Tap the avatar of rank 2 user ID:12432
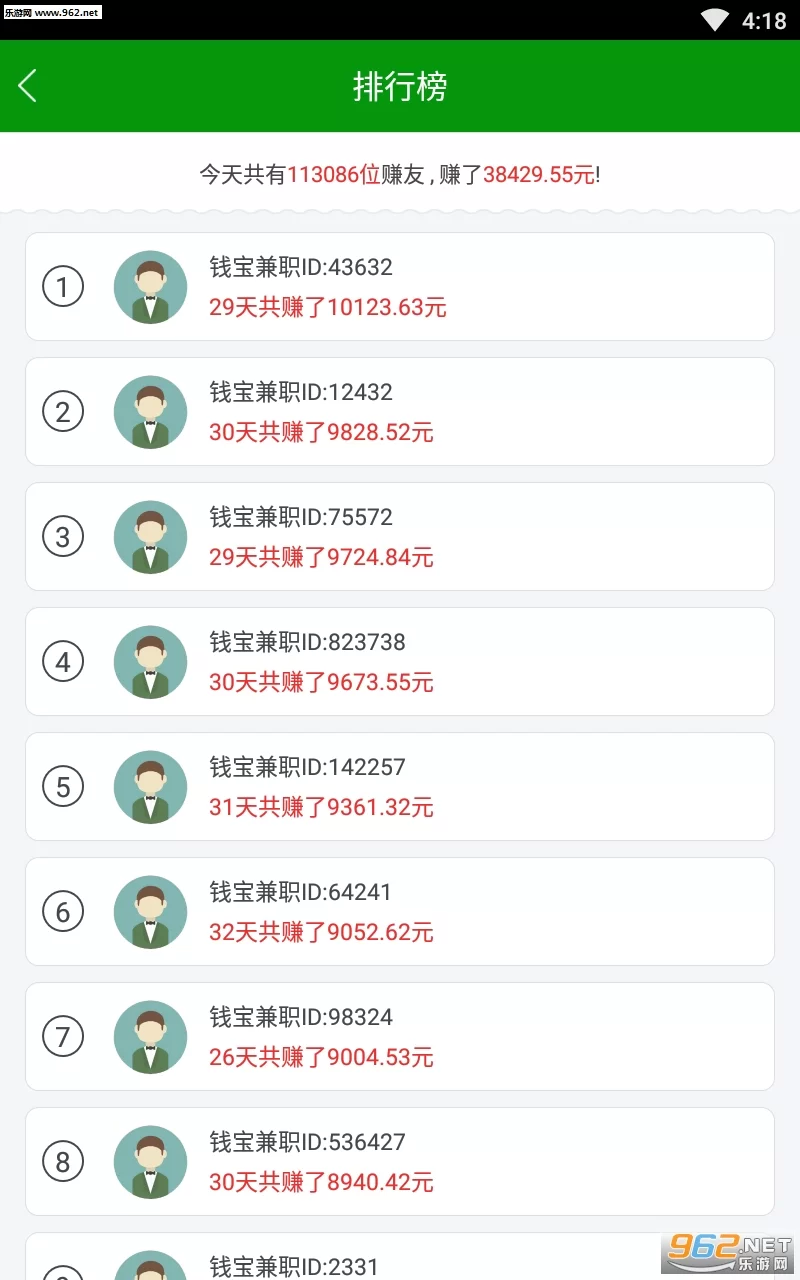The width and height of the screenshot is (800, 1280). [150, 412]
